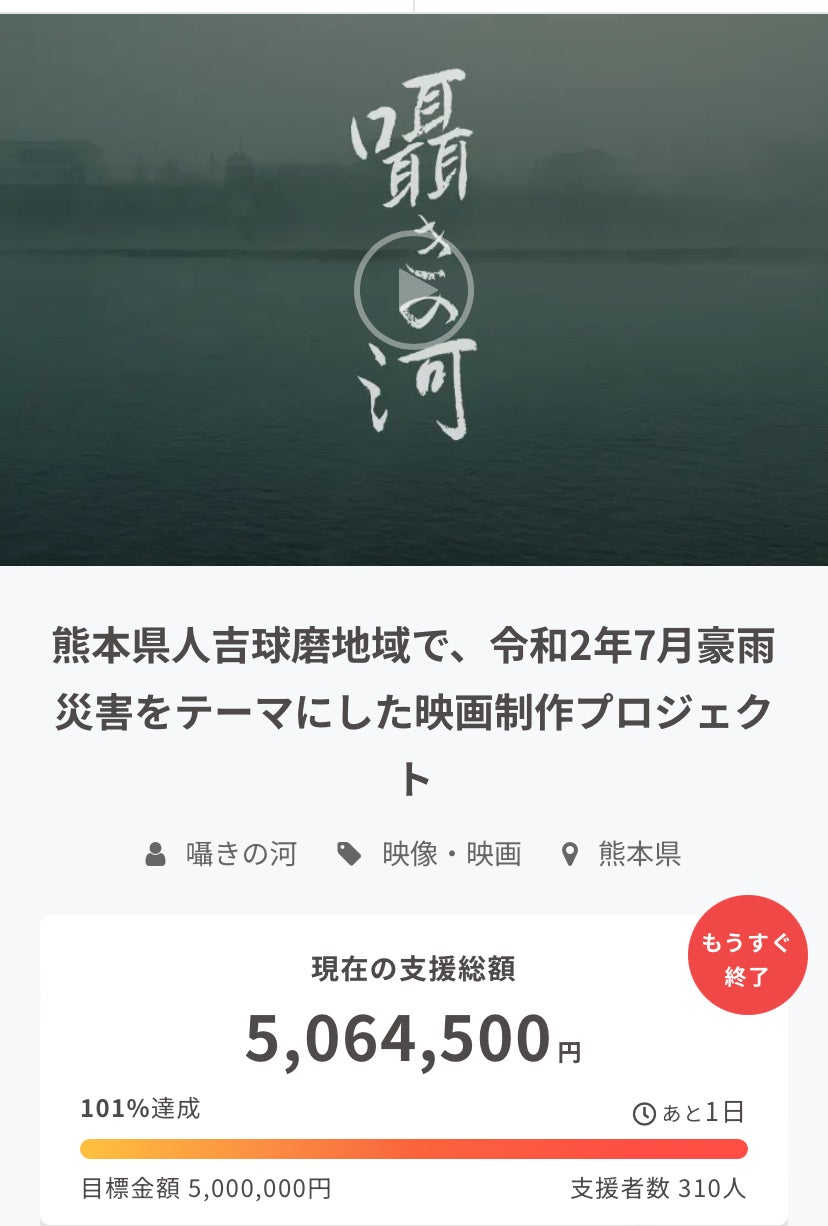828x1226 pixels.
Task: Play the 囁きの河 project video
Action: [413, 290]
